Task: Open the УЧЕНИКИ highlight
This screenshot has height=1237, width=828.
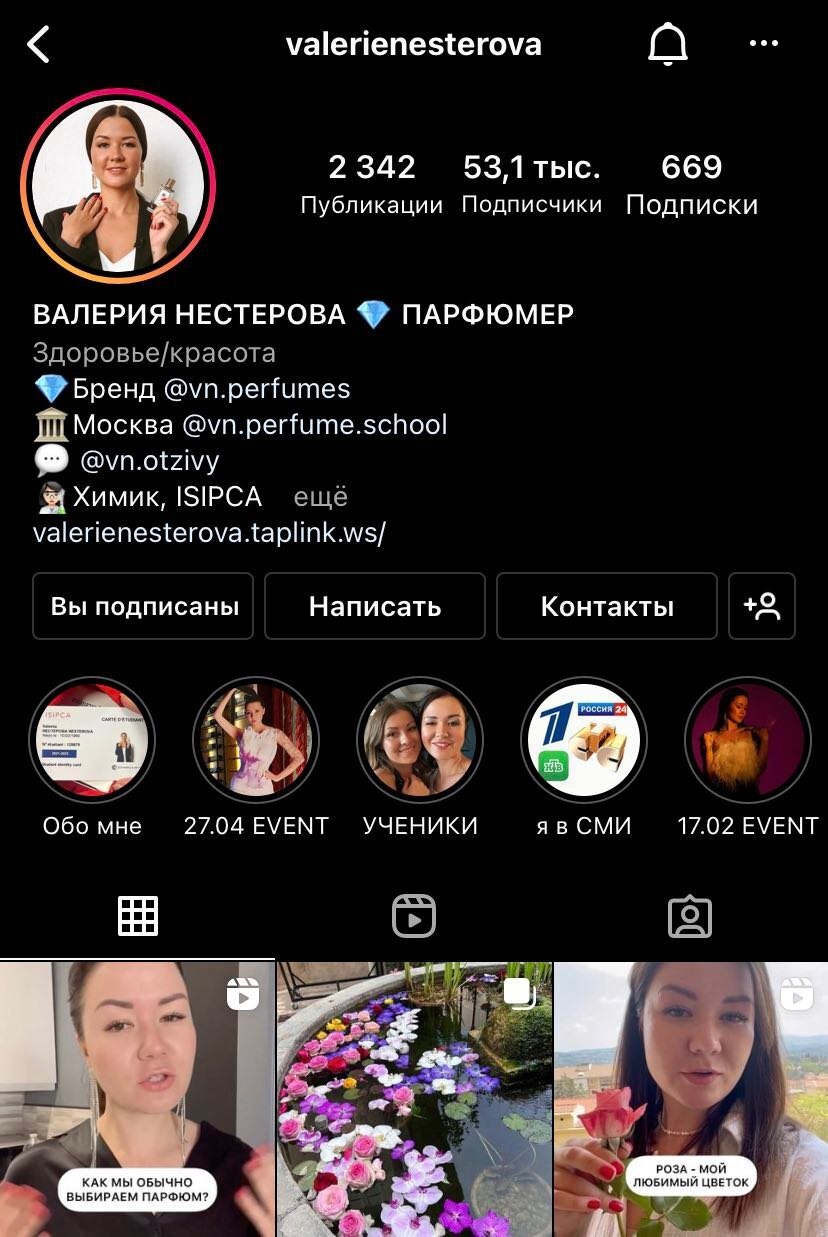Action: tap(420, 740)
